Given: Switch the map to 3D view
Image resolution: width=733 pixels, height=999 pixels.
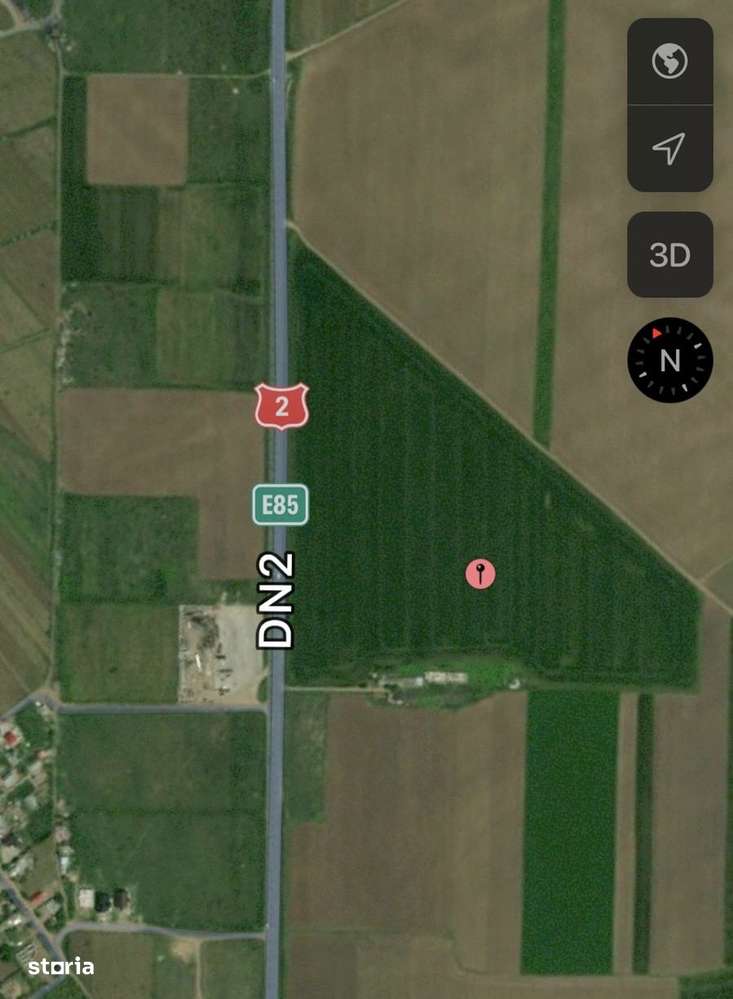Looking at the screenshot, I should (x=669, y=255).
